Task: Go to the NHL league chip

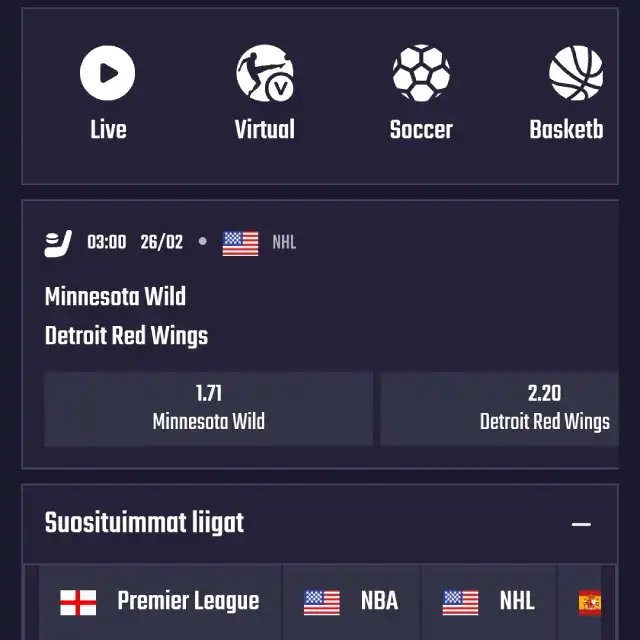Action: point(489,601)
